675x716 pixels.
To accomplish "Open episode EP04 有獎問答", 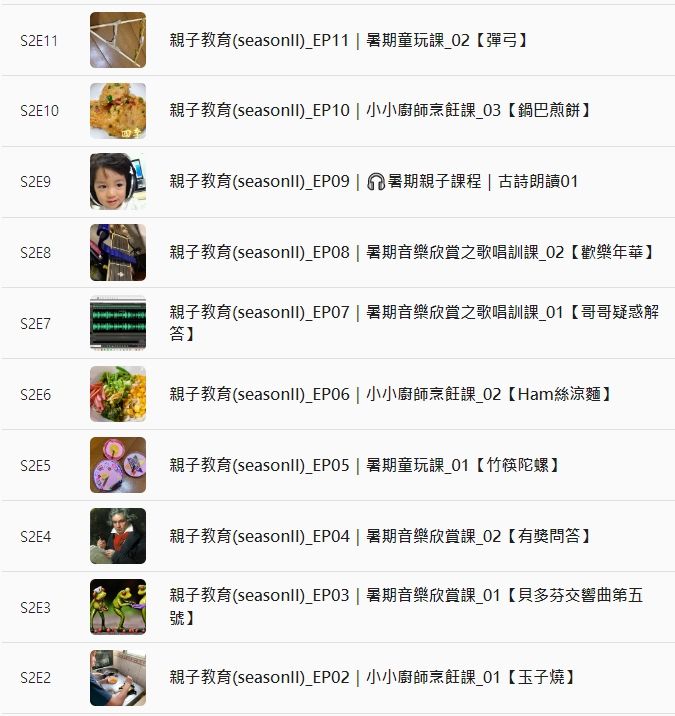I will point(380,537).
